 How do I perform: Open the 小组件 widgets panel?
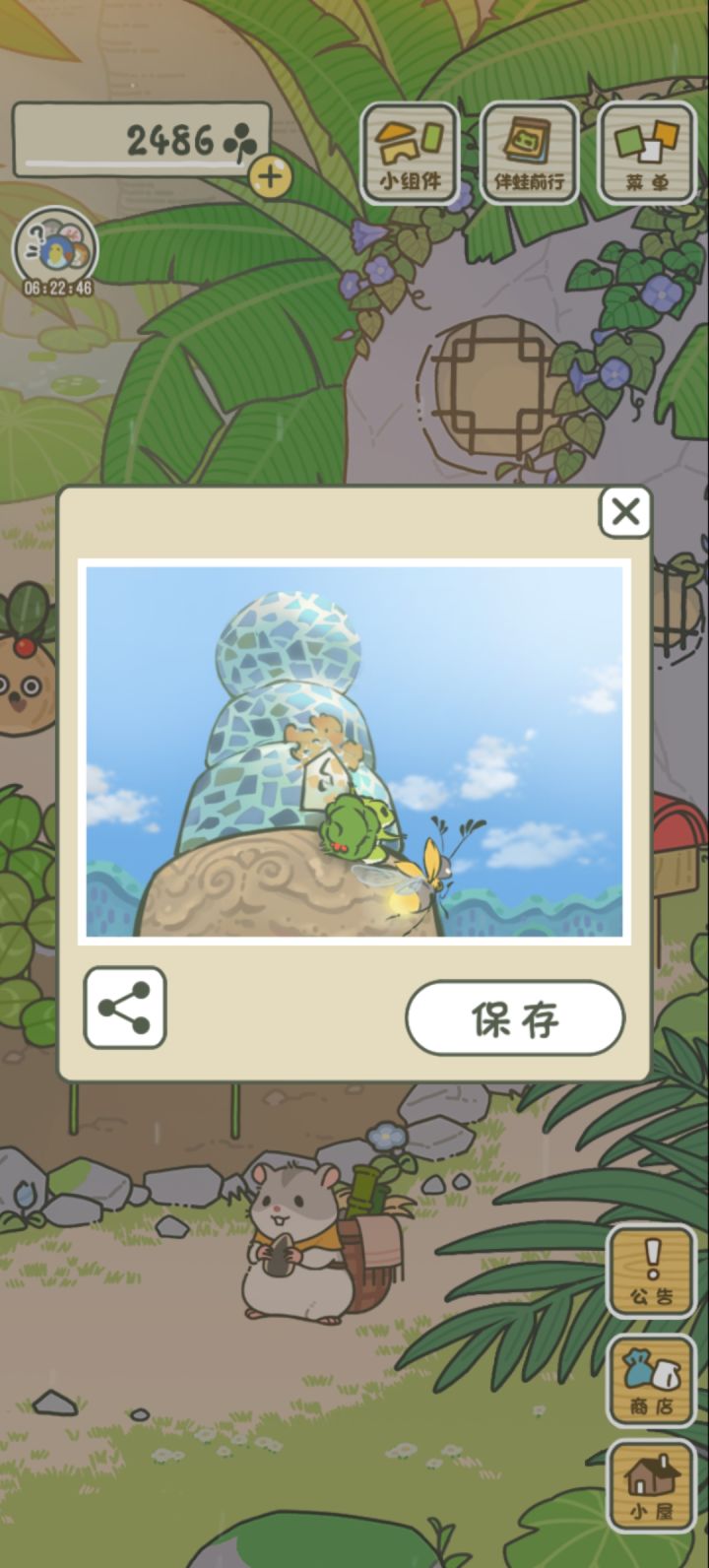click(411, 150)
